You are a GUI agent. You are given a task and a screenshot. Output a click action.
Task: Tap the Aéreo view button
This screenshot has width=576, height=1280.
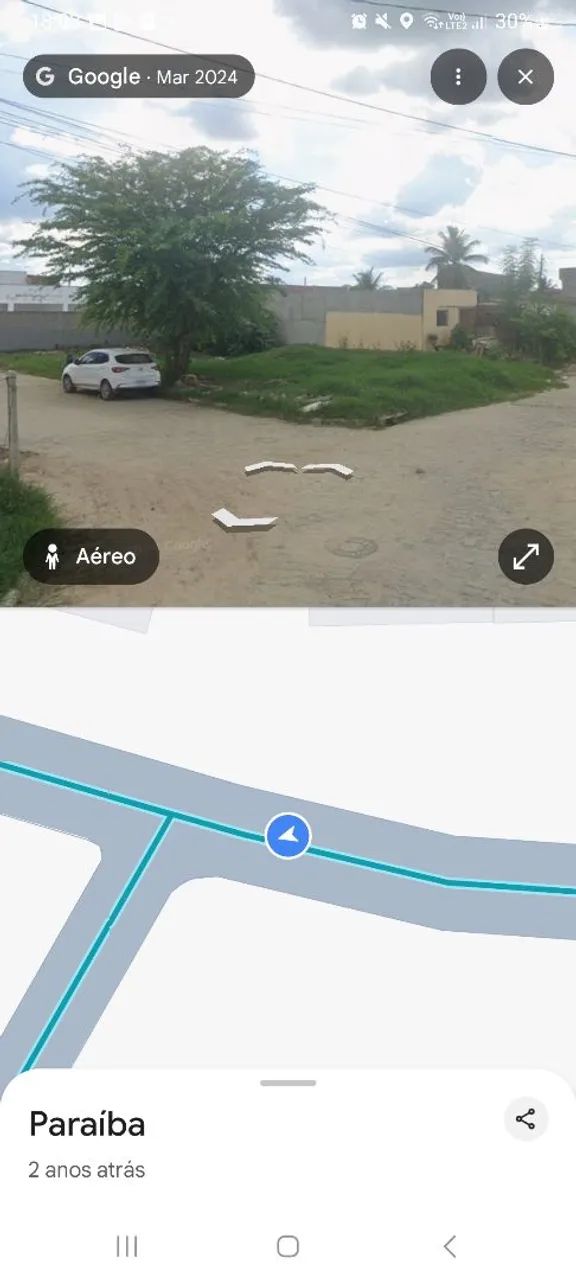pos(91,556)
